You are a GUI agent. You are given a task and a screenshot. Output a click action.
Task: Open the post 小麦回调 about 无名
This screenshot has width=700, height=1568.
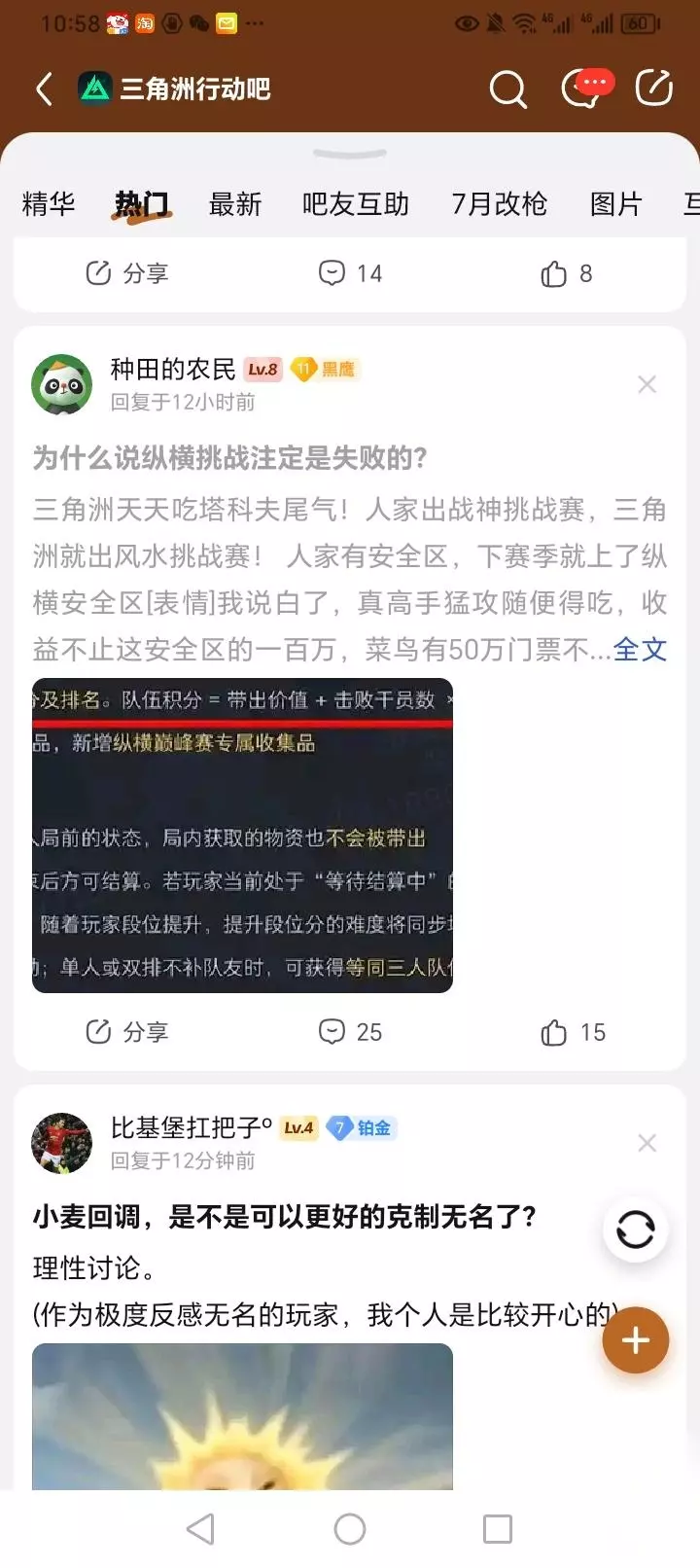click(285, 1217)
